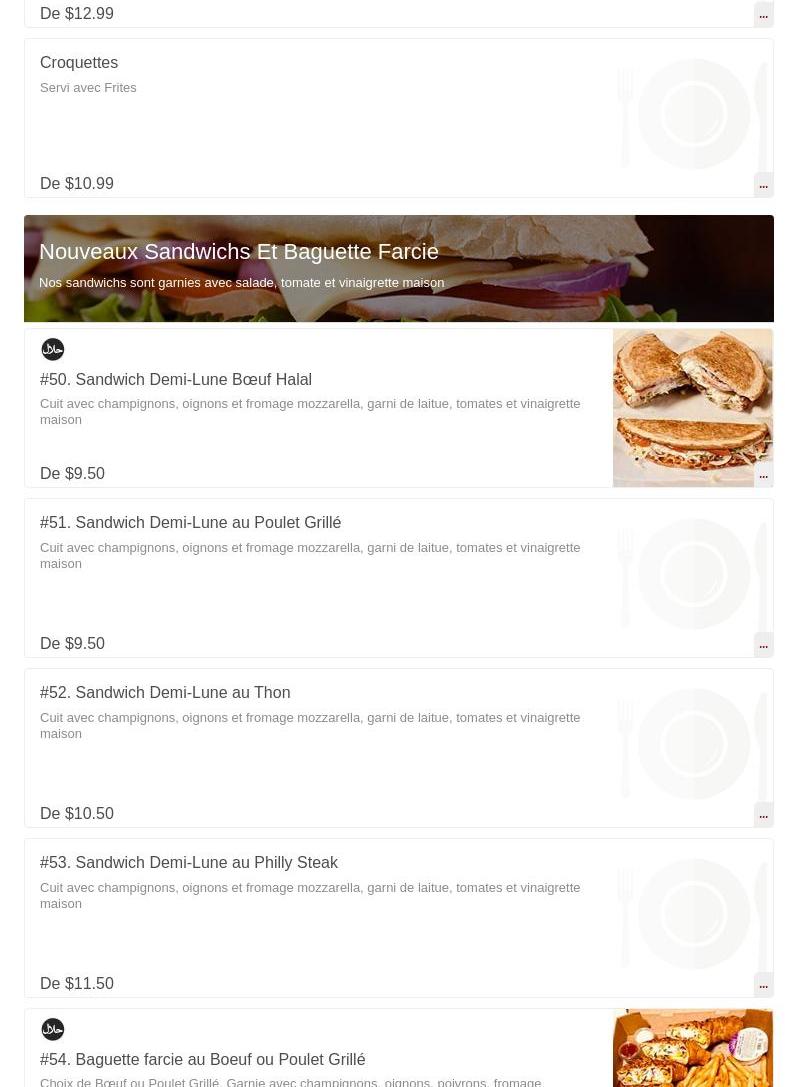View #53 Sandwich Demi-Lune au Philly Steak
785x1087 pixels.
tap(189, 863)
